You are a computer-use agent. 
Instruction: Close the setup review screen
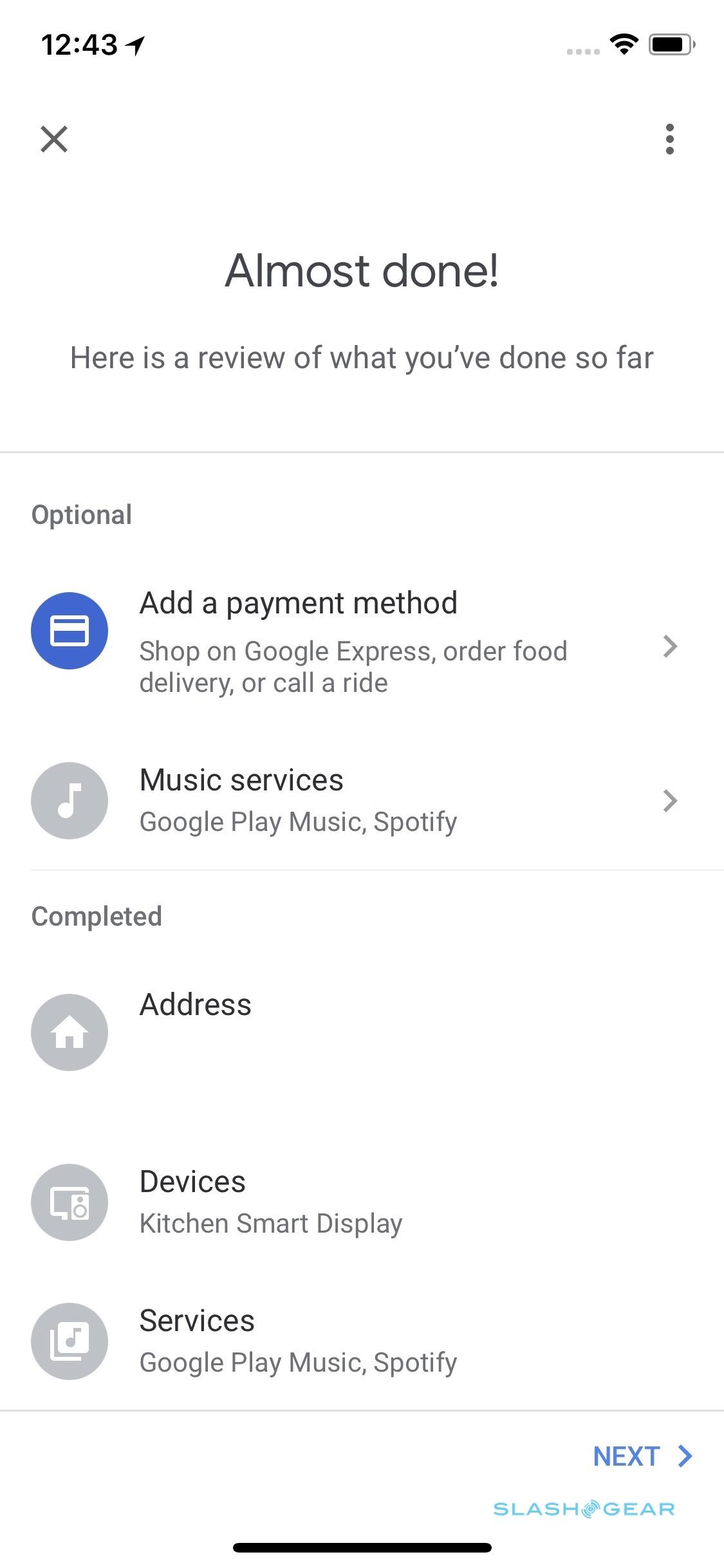tap(54, 139)
